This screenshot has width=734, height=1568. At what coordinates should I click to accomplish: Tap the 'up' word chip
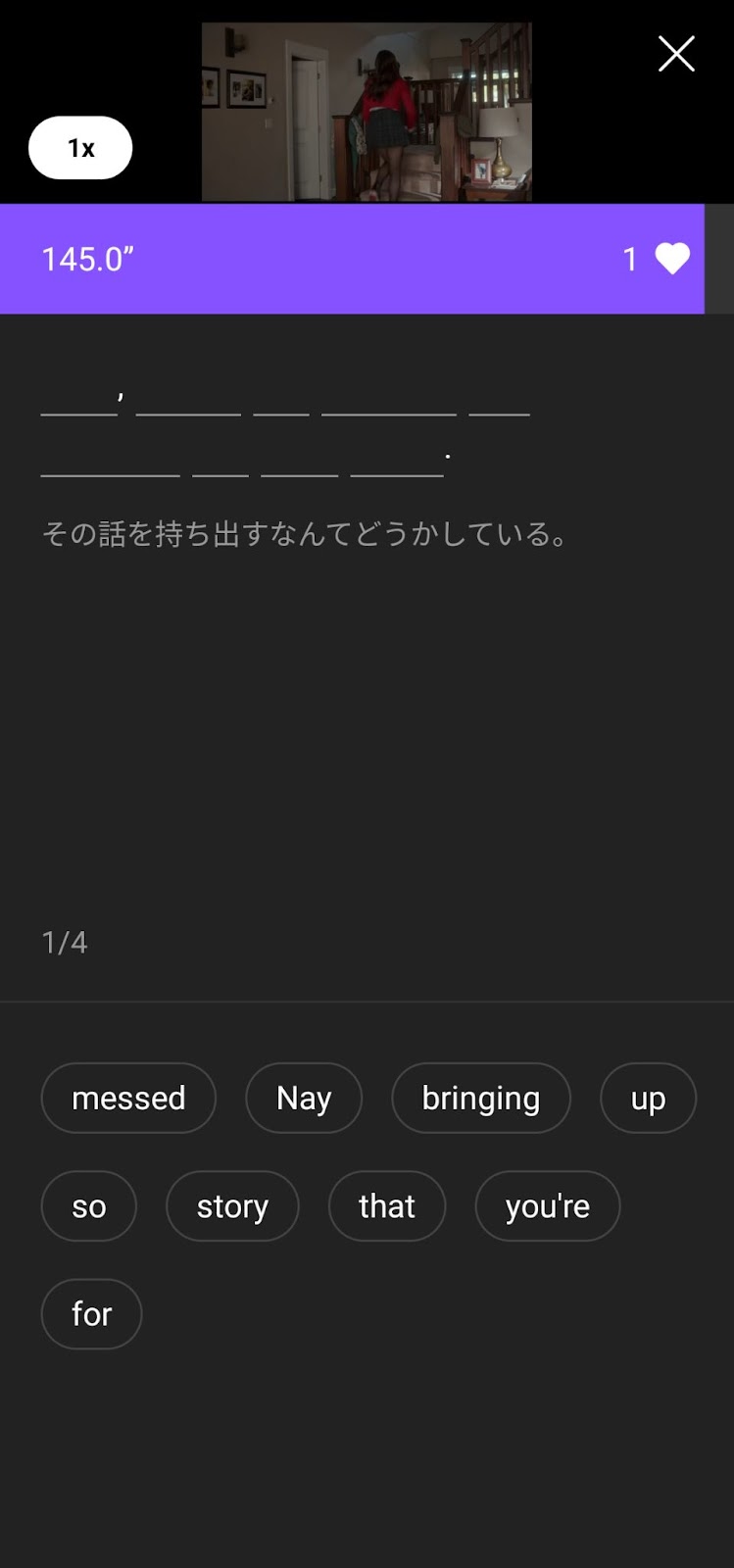[648, 1098]
